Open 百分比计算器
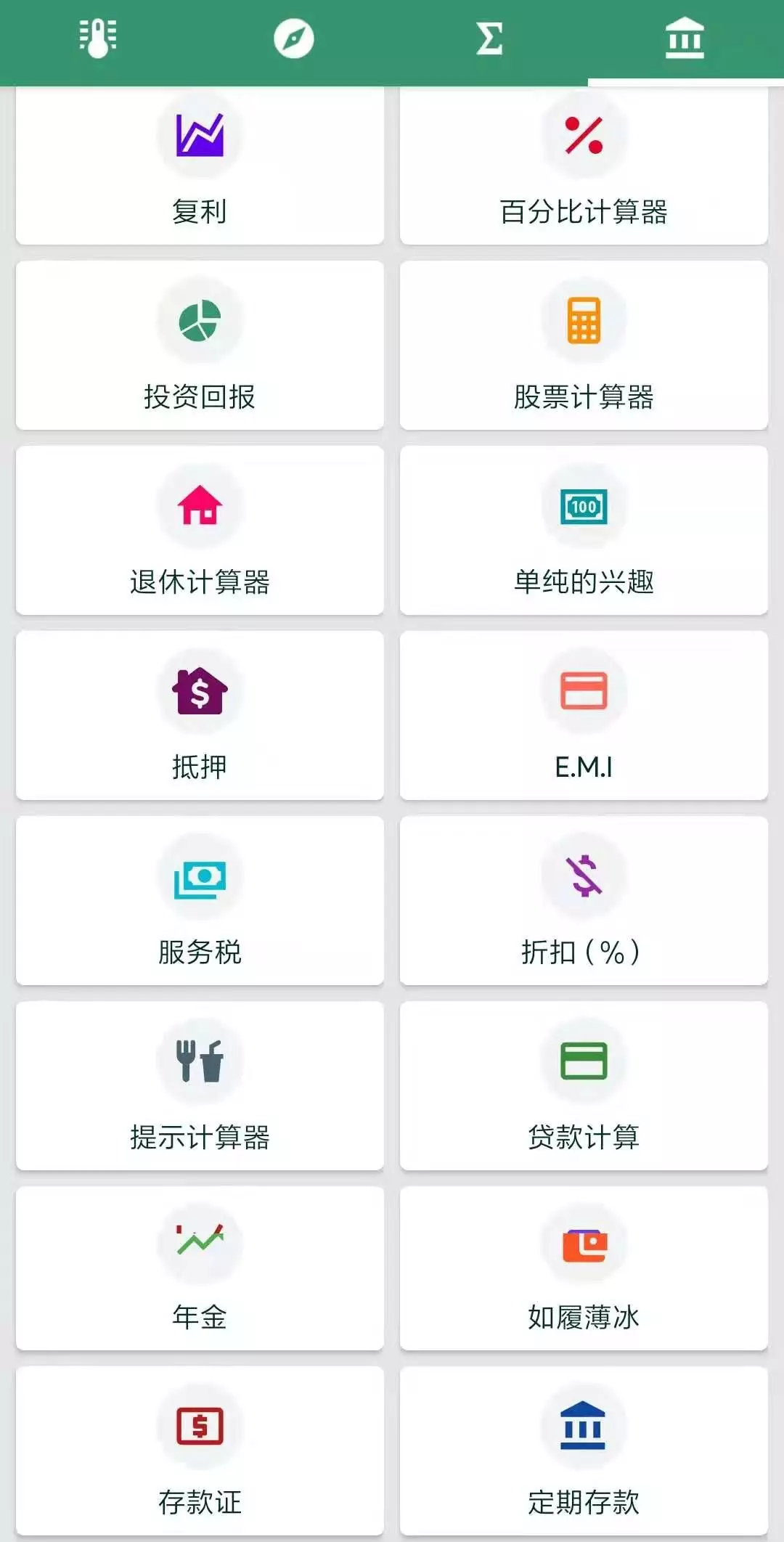The width and height of the screenshot is (784, 1542). (584, 167)
